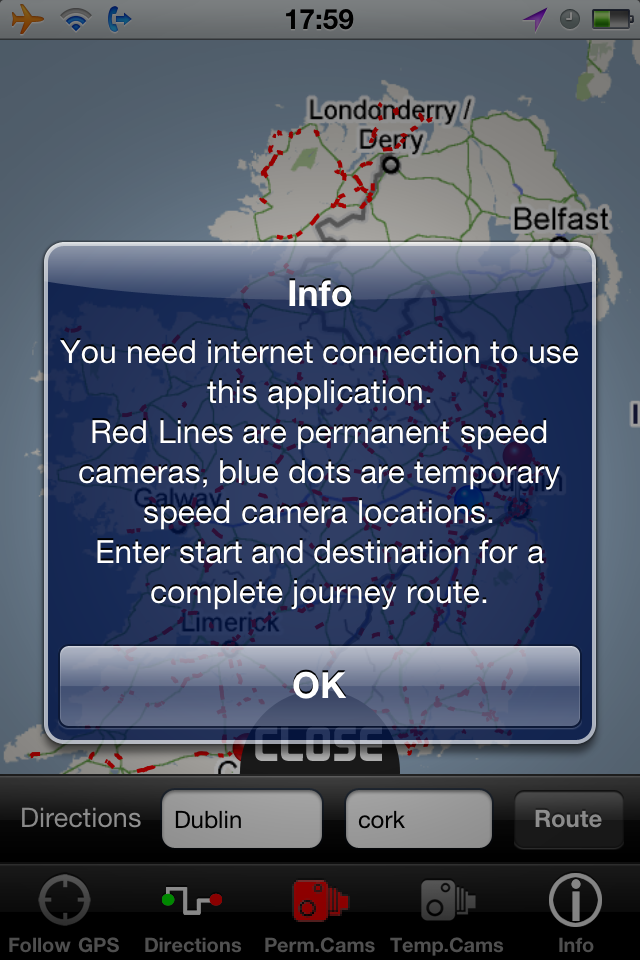Show permanent cameras via Perm.Cams tab

[320, 914]
